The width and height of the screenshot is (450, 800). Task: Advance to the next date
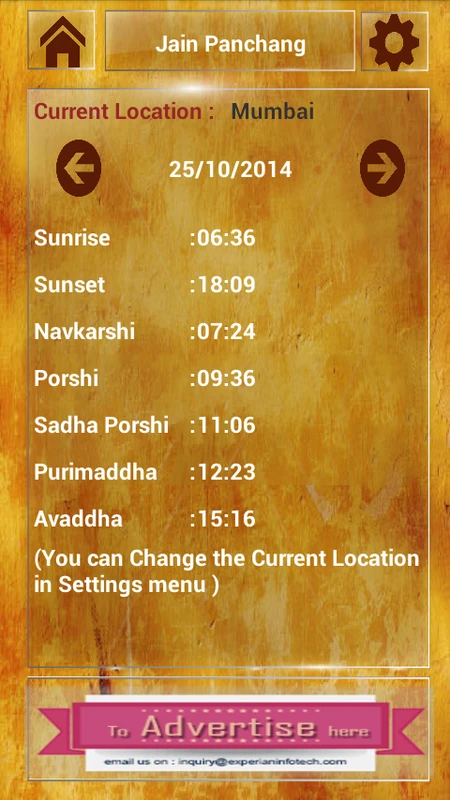point(382,168)
